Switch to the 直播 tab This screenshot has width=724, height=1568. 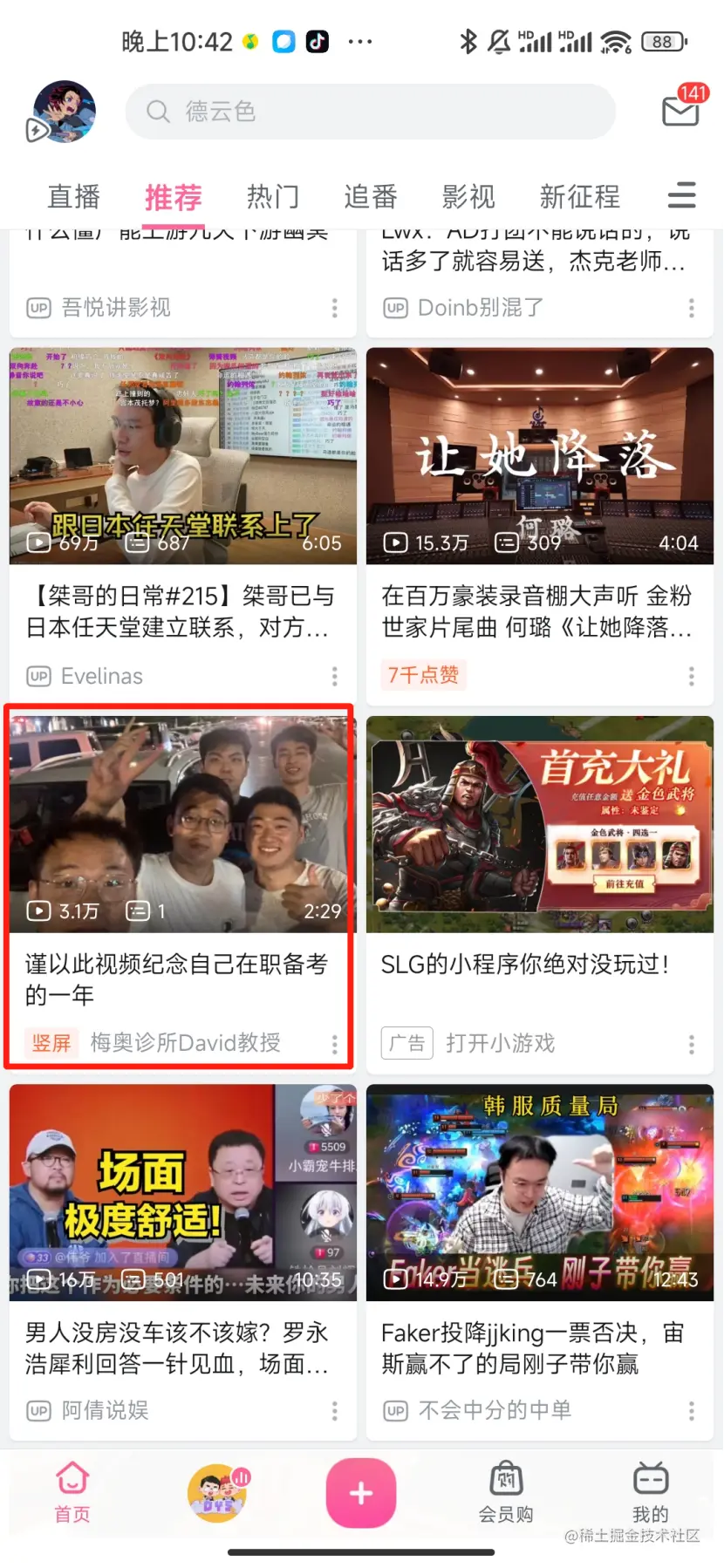[x=73, y=197]
